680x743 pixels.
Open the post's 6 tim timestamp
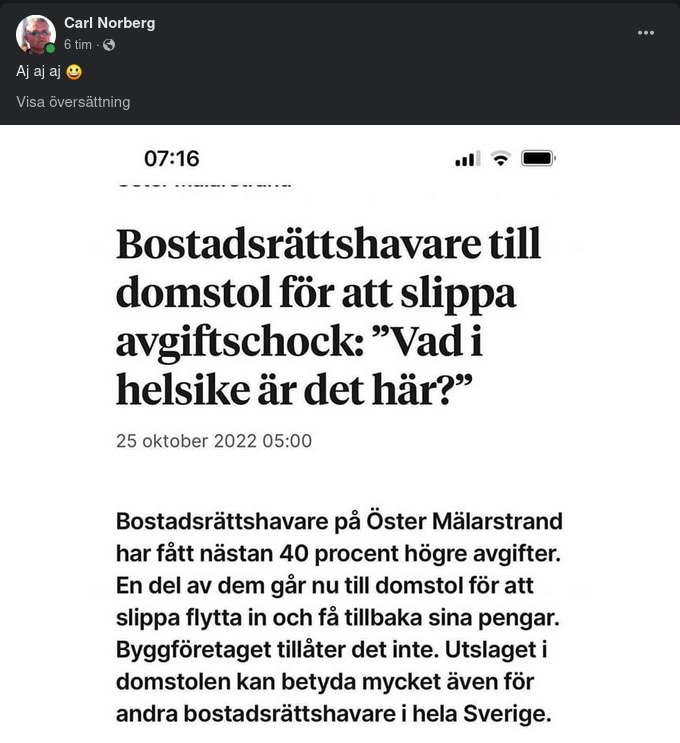pyautogui.click(x=78, y=45)
